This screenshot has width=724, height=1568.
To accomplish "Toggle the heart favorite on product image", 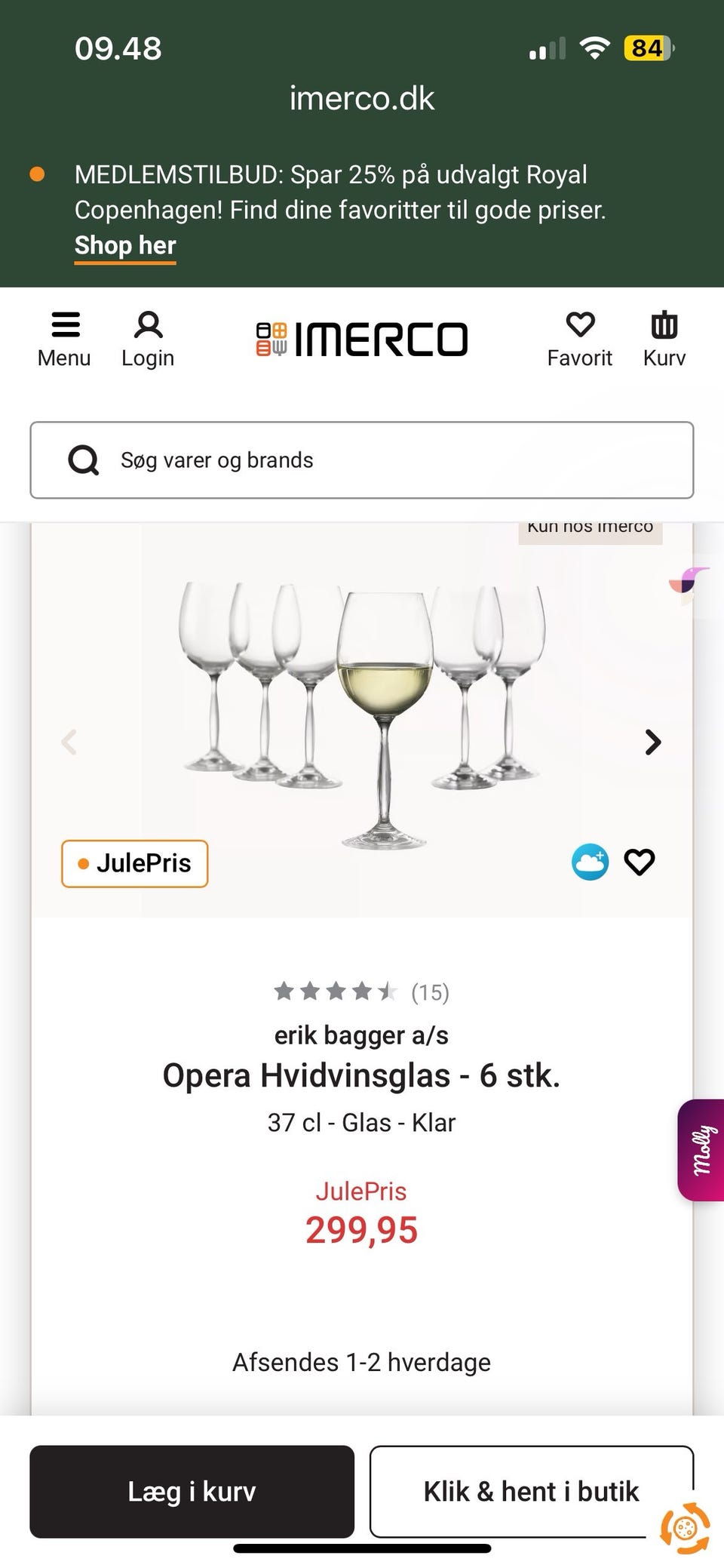I will (640, 862).
